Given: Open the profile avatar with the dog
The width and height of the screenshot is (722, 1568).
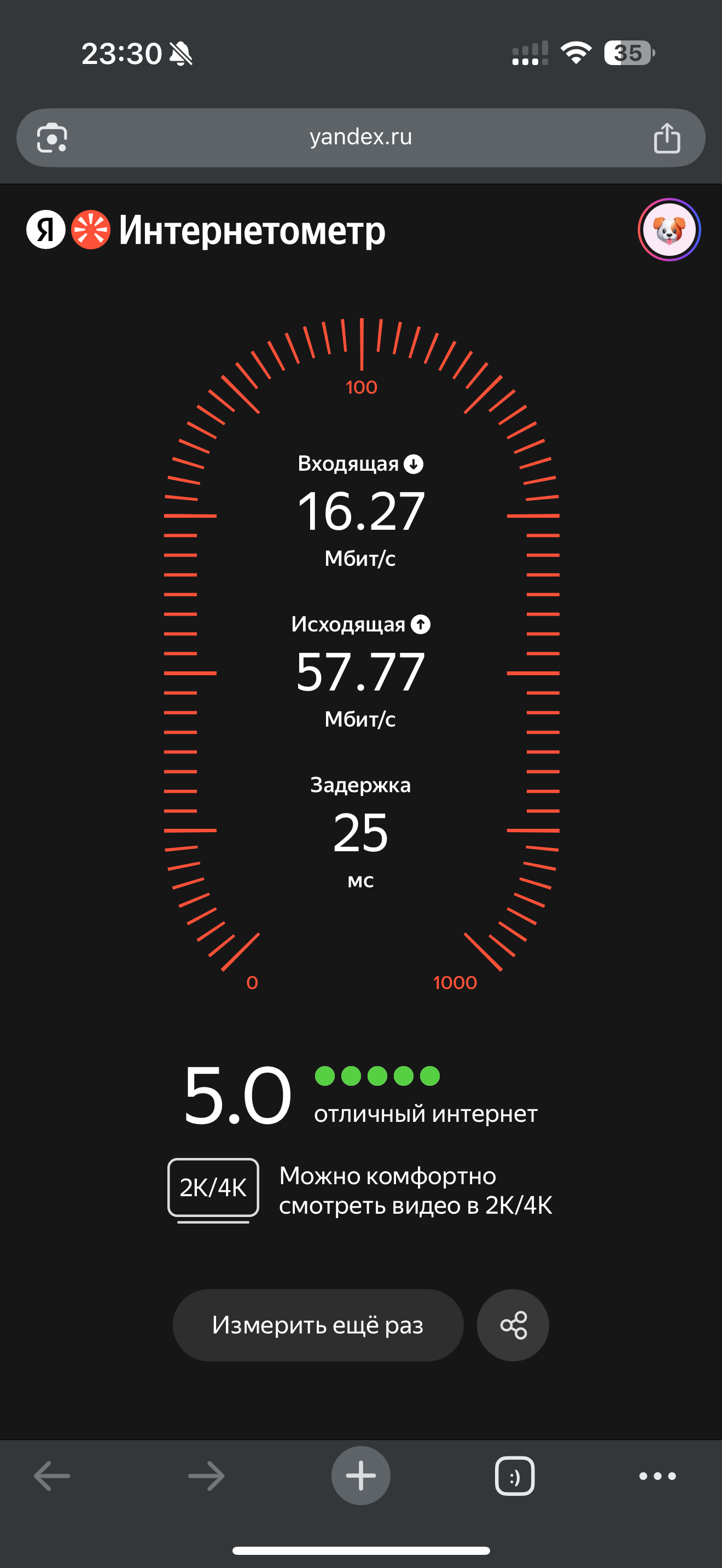Looking at the screenshot, I should pos(669,230).
